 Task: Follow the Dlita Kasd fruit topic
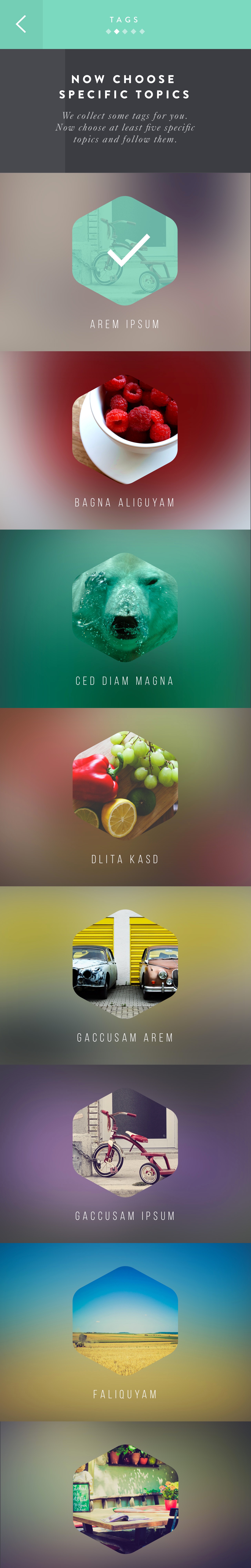tap(125, 785)
